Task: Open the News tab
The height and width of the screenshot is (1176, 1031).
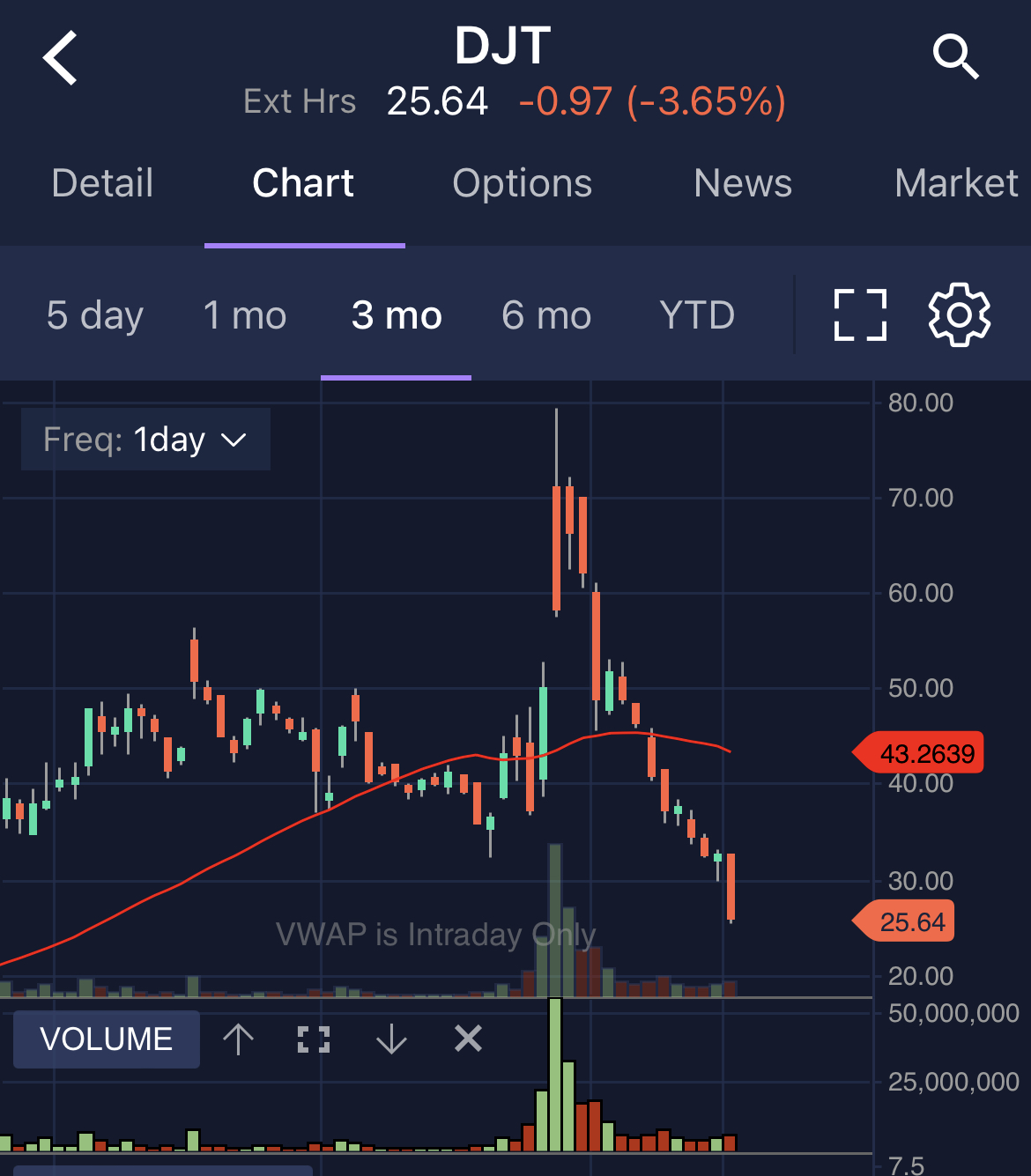Action: coord(742,183)
